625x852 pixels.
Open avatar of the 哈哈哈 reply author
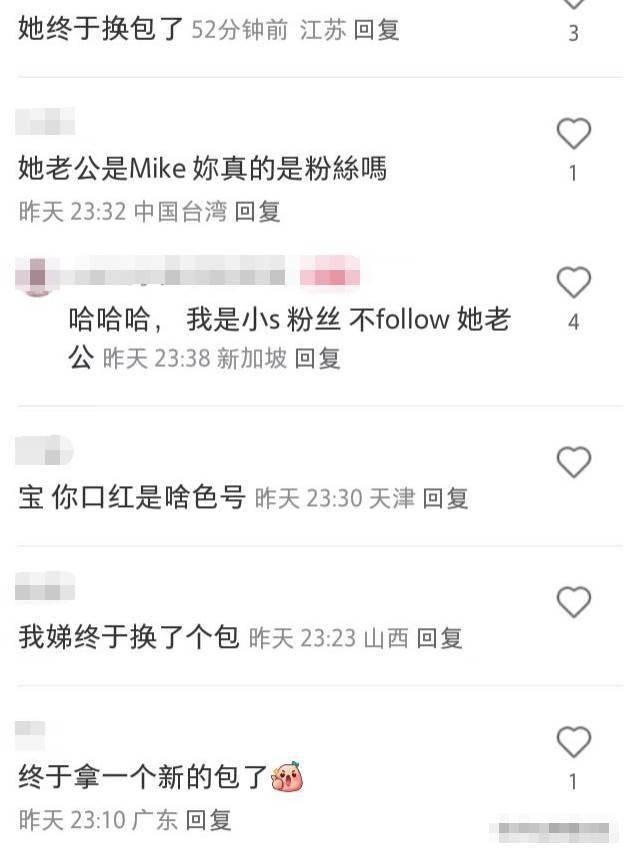click(38, 277)
